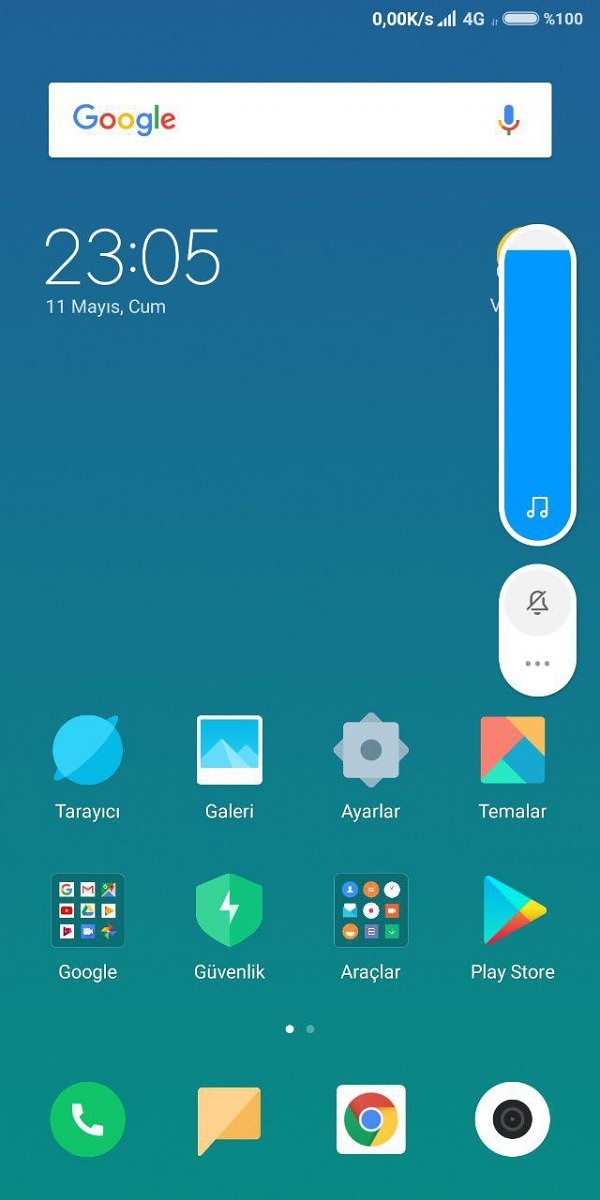Go to the second home page dot
600x1200 pixels.
pos(310,1028)
